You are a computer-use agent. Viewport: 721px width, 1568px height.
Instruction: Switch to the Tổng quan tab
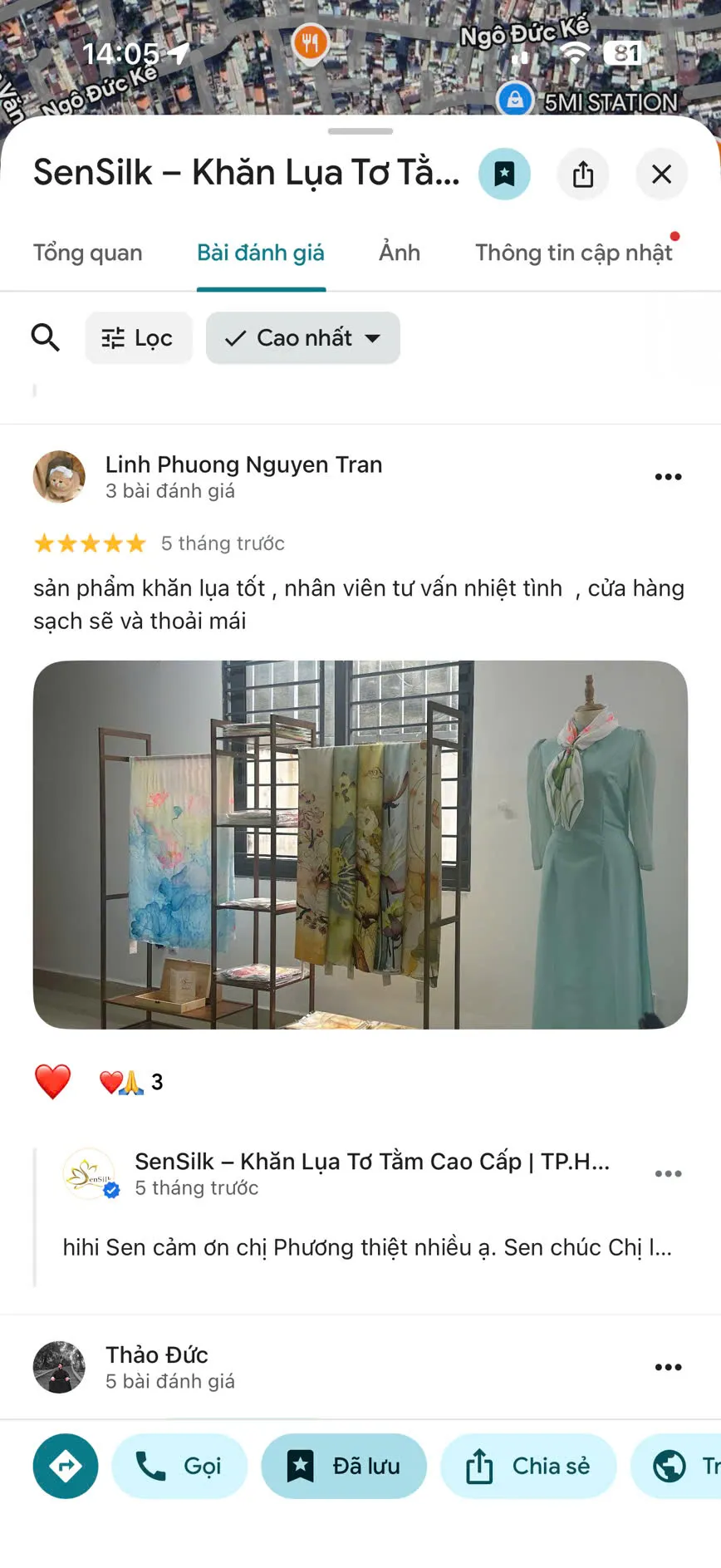88,253
